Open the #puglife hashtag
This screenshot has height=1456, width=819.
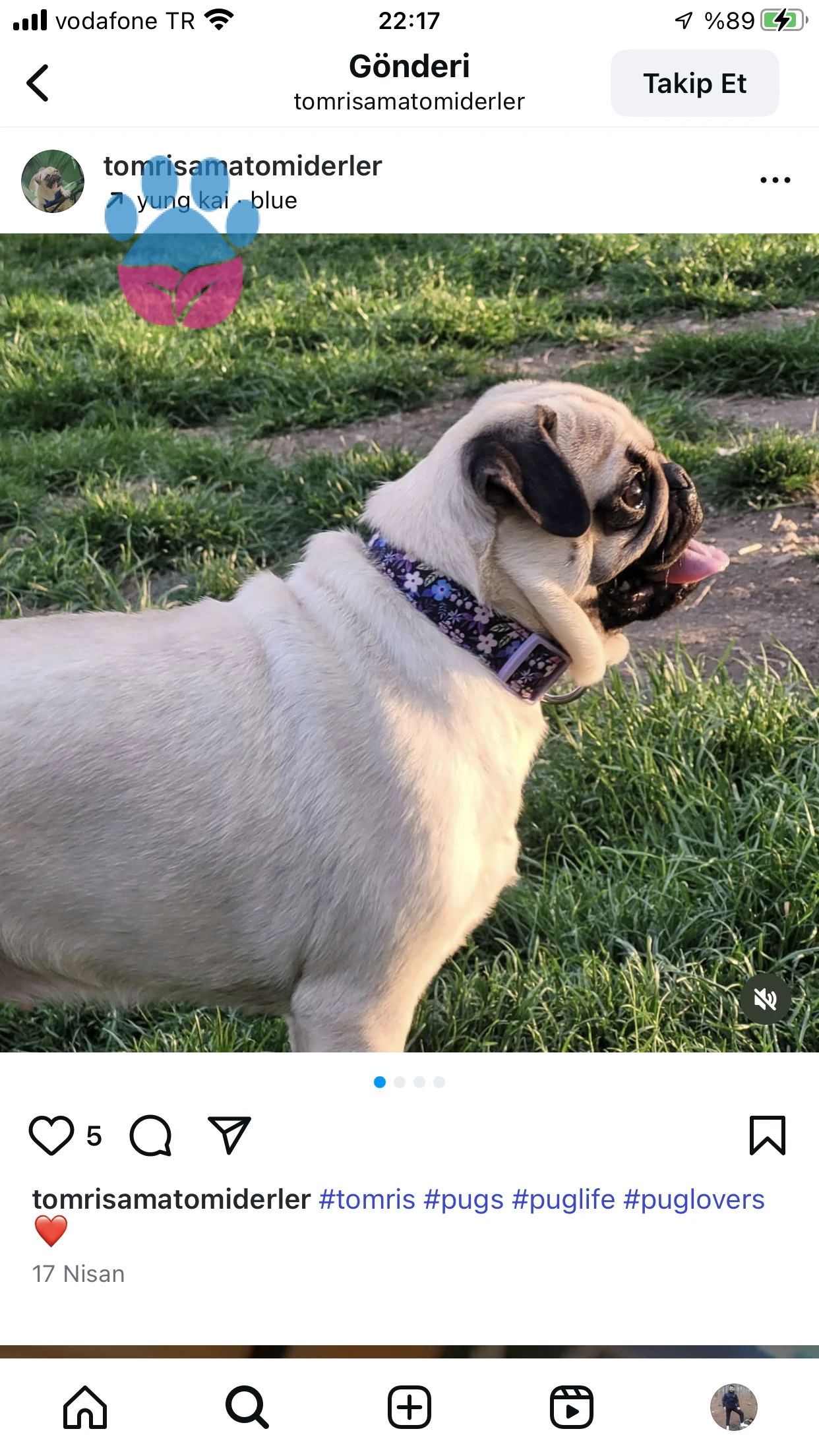pyautogui.click(x=564, y=1200)
